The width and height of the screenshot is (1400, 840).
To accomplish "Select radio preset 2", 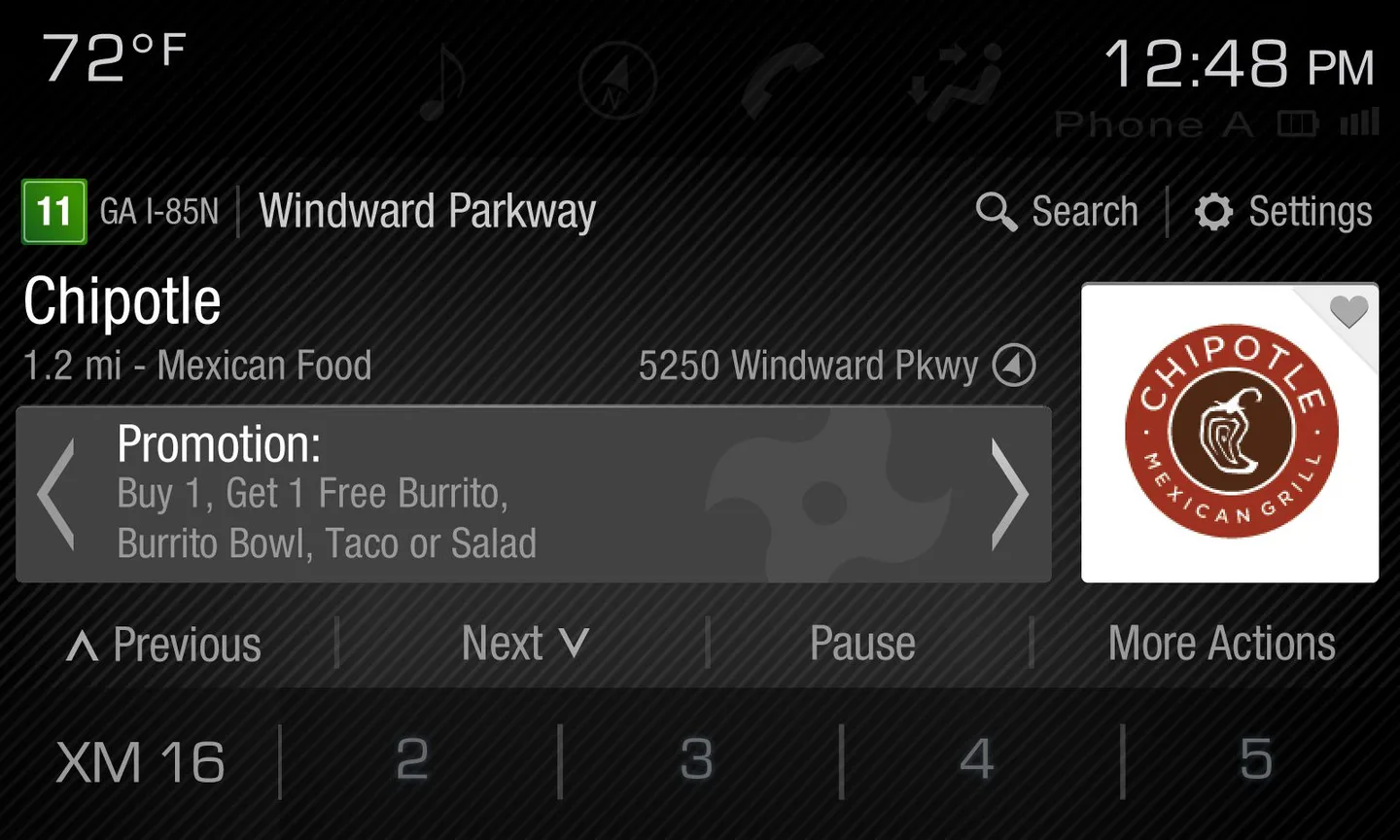I will pos(412,759).
